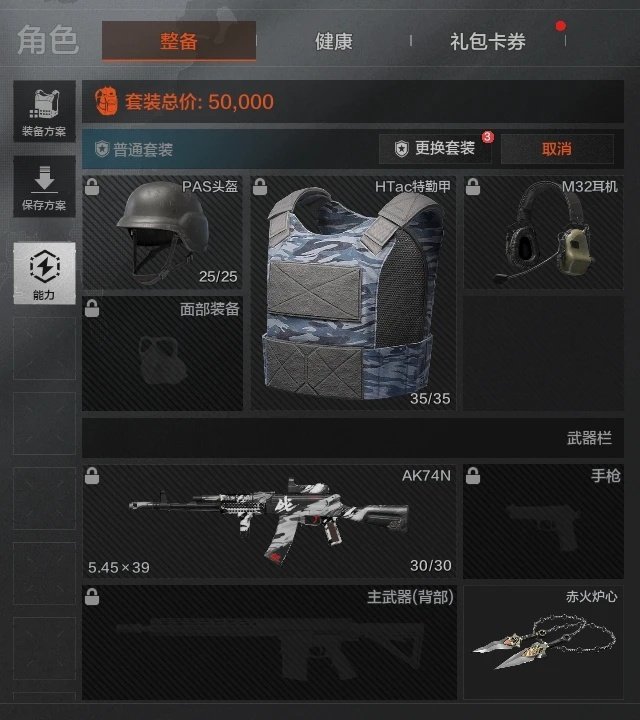
Task: Open the empty 手枪 pistol slot
Action: [x=543, y=521]
